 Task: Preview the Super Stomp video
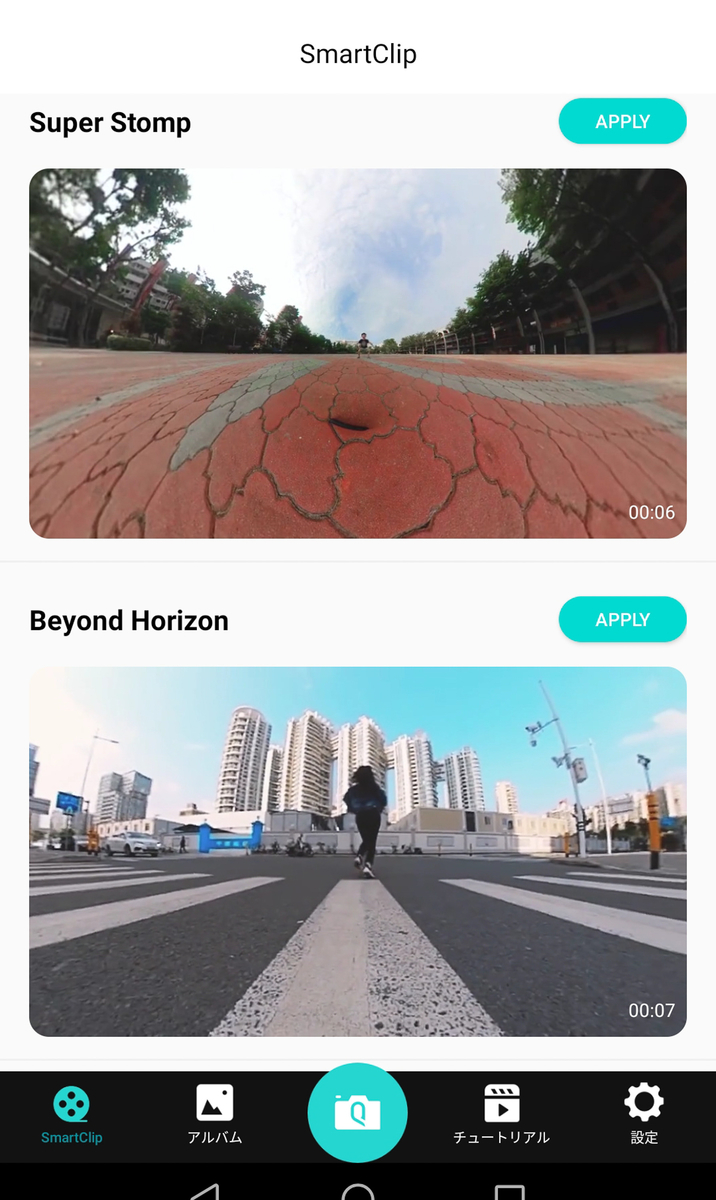[358, 353]
